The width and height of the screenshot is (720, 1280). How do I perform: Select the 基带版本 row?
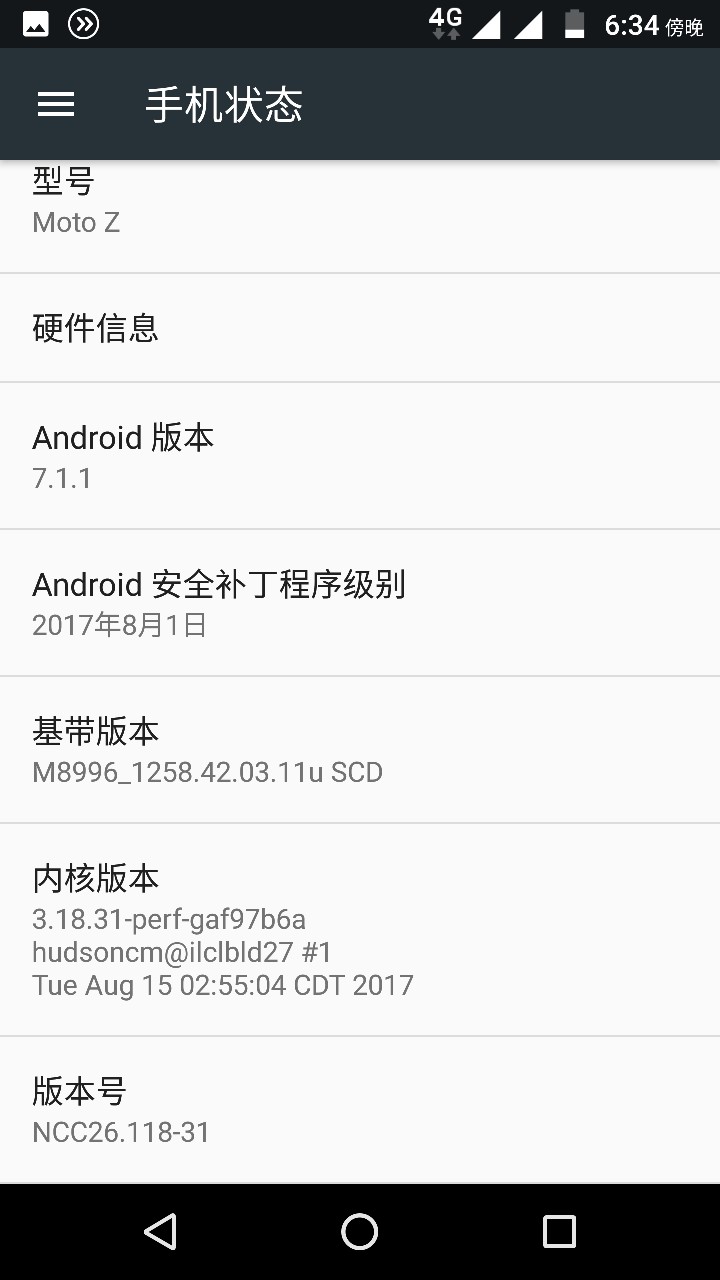(360, 750)
